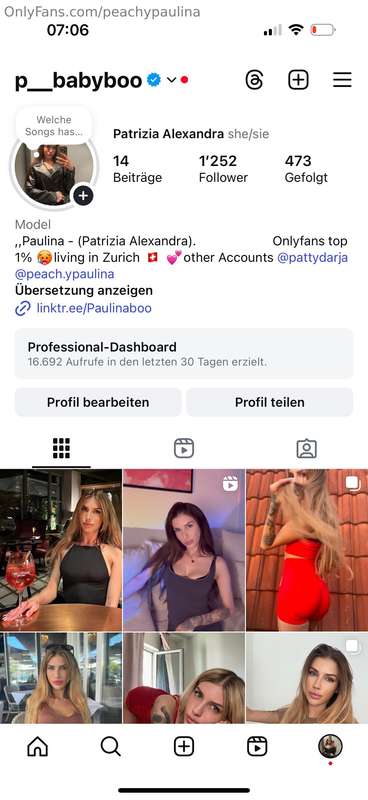Tap Übersetzung anzeigen
This screenshot has width=368, height=800.
point(84,291)
